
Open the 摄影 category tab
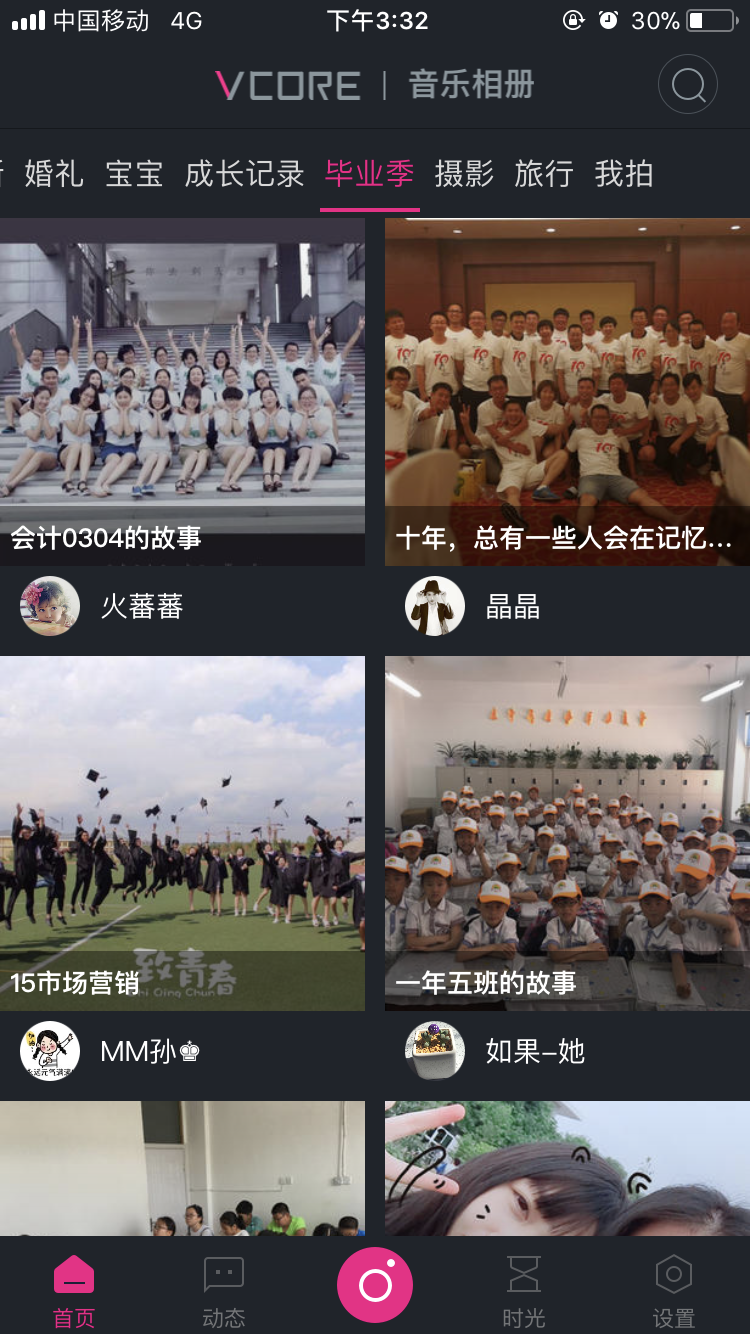tap(464, 174)
